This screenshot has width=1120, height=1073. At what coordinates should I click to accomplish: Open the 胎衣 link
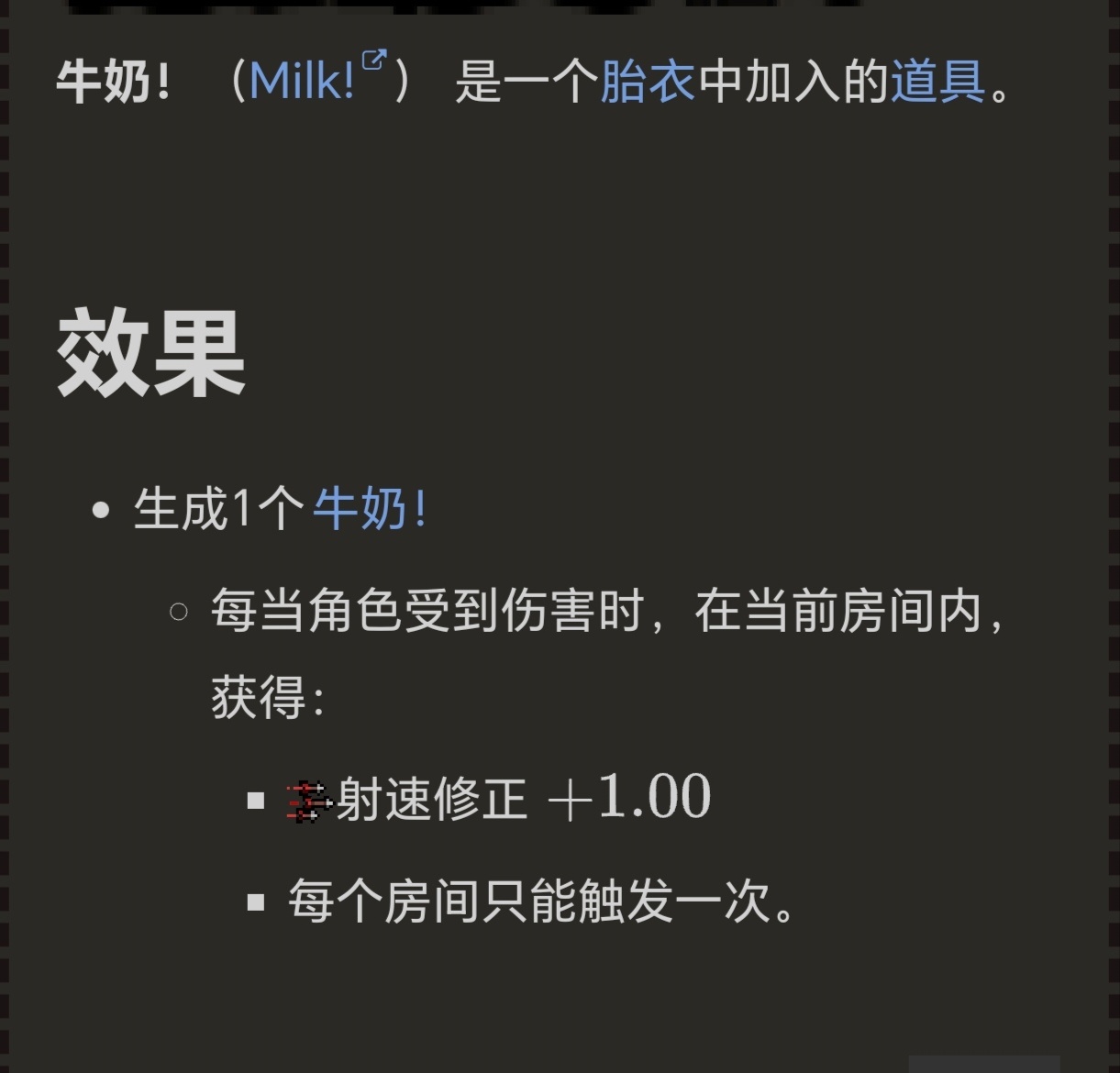click(x=648, y=82)
